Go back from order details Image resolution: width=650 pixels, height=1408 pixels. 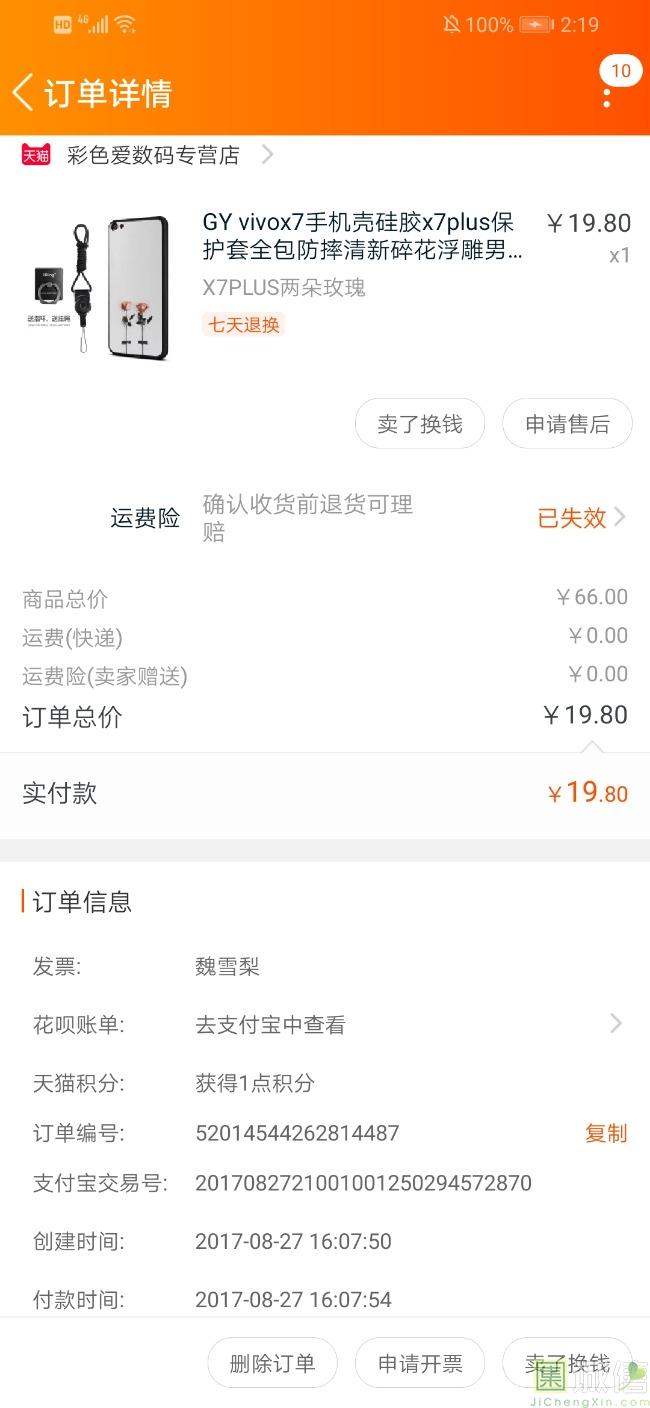[24, 93]
